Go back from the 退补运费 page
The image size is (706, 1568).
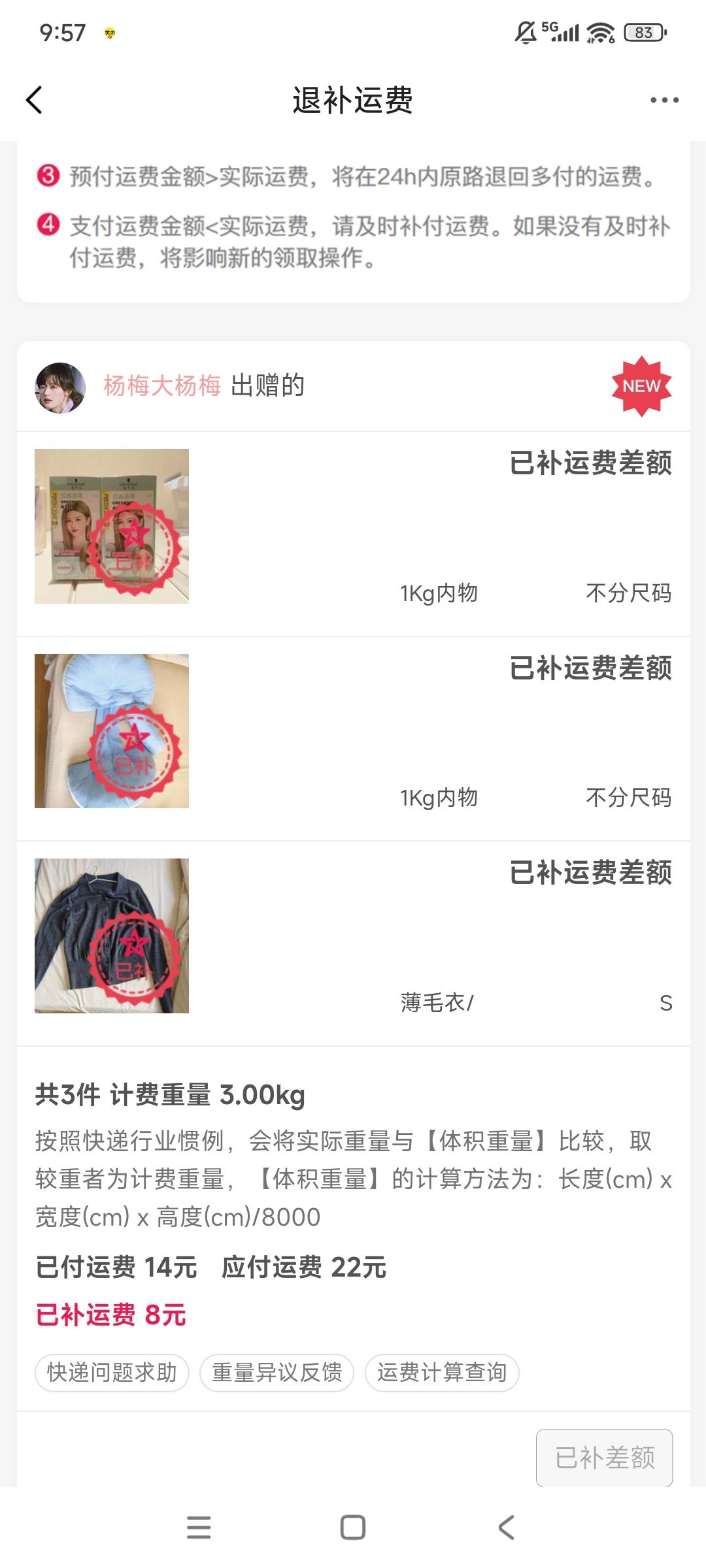[x=35, y=100]
